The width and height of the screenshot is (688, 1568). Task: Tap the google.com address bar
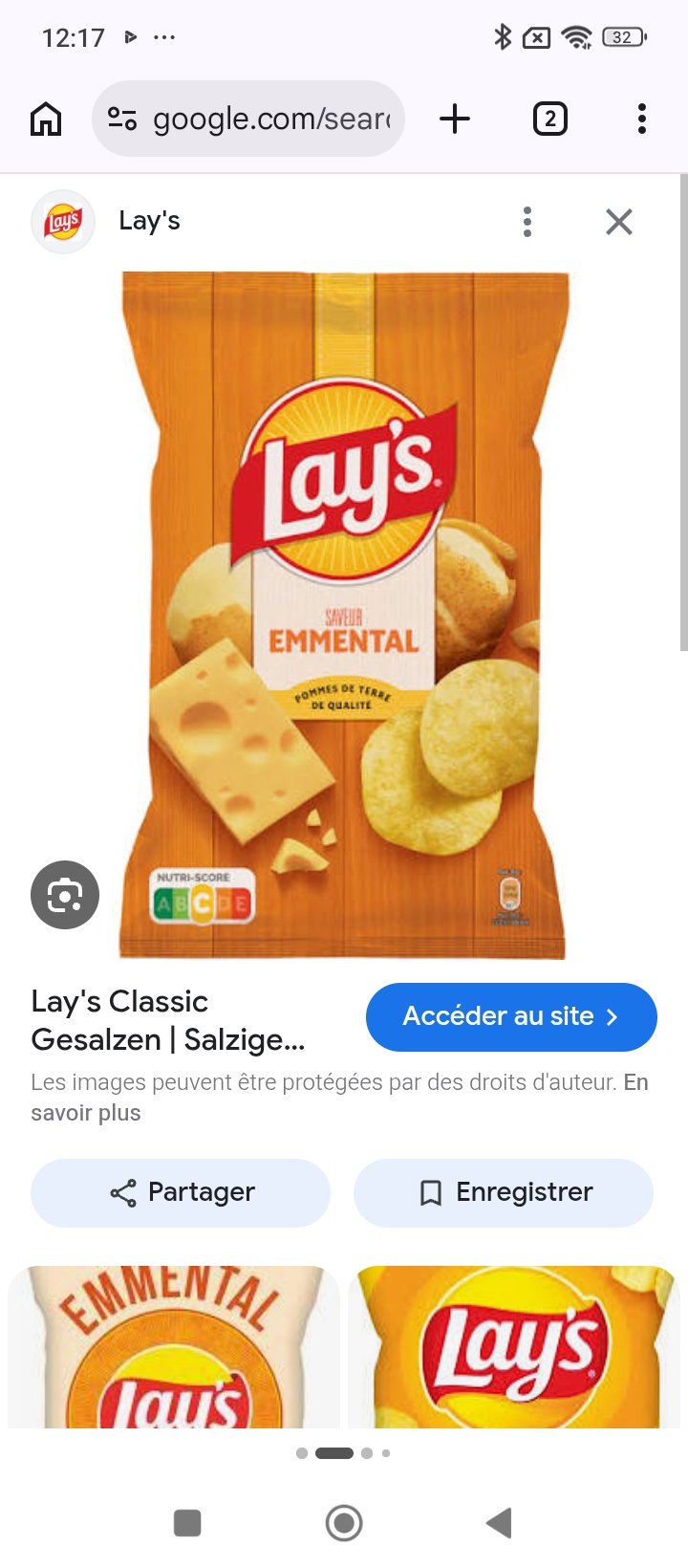point(248,119)
